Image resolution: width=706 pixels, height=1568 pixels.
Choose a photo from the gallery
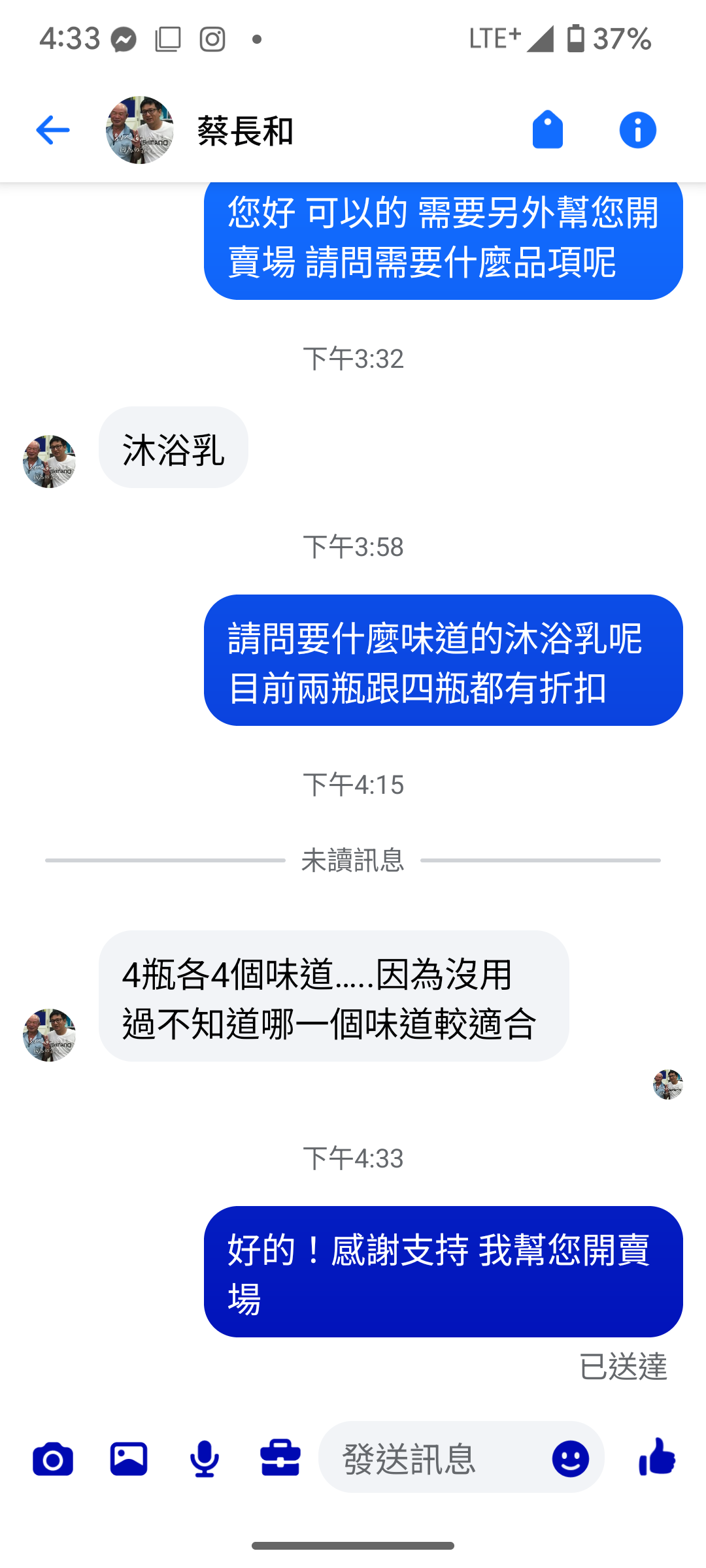129,1459
